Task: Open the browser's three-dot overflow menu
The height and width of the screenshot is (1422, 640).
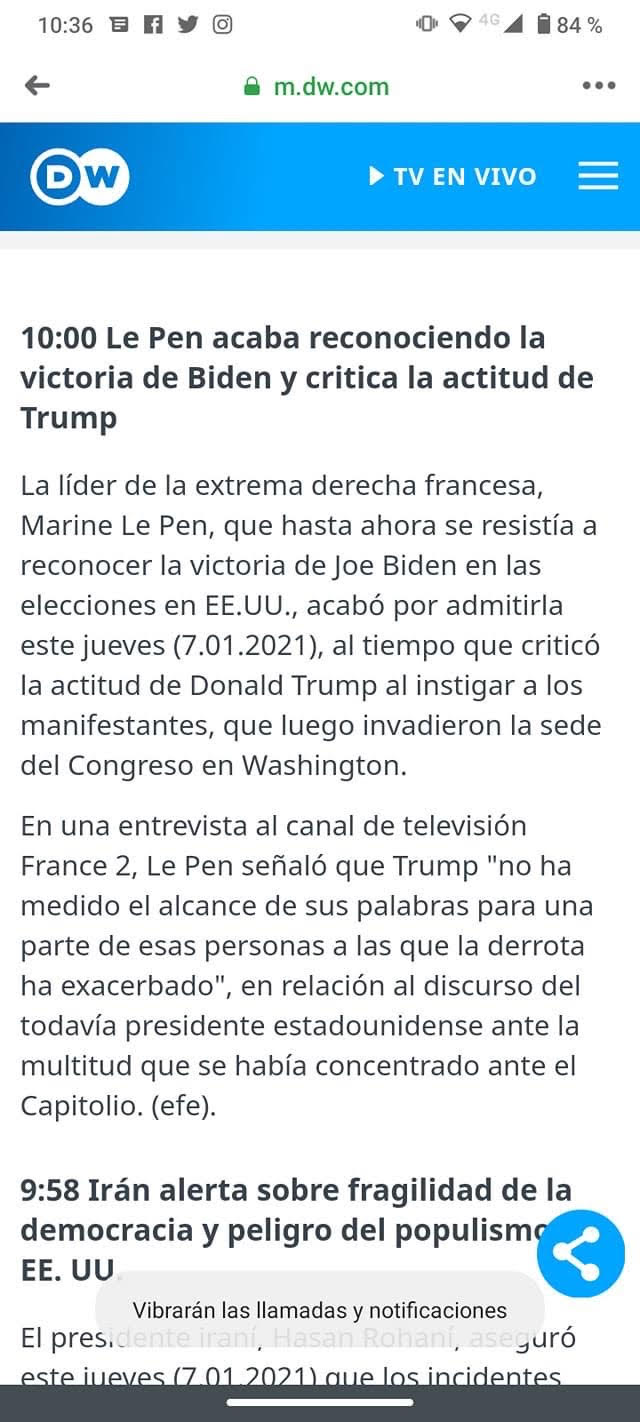Action: click(x=598, y=86)
